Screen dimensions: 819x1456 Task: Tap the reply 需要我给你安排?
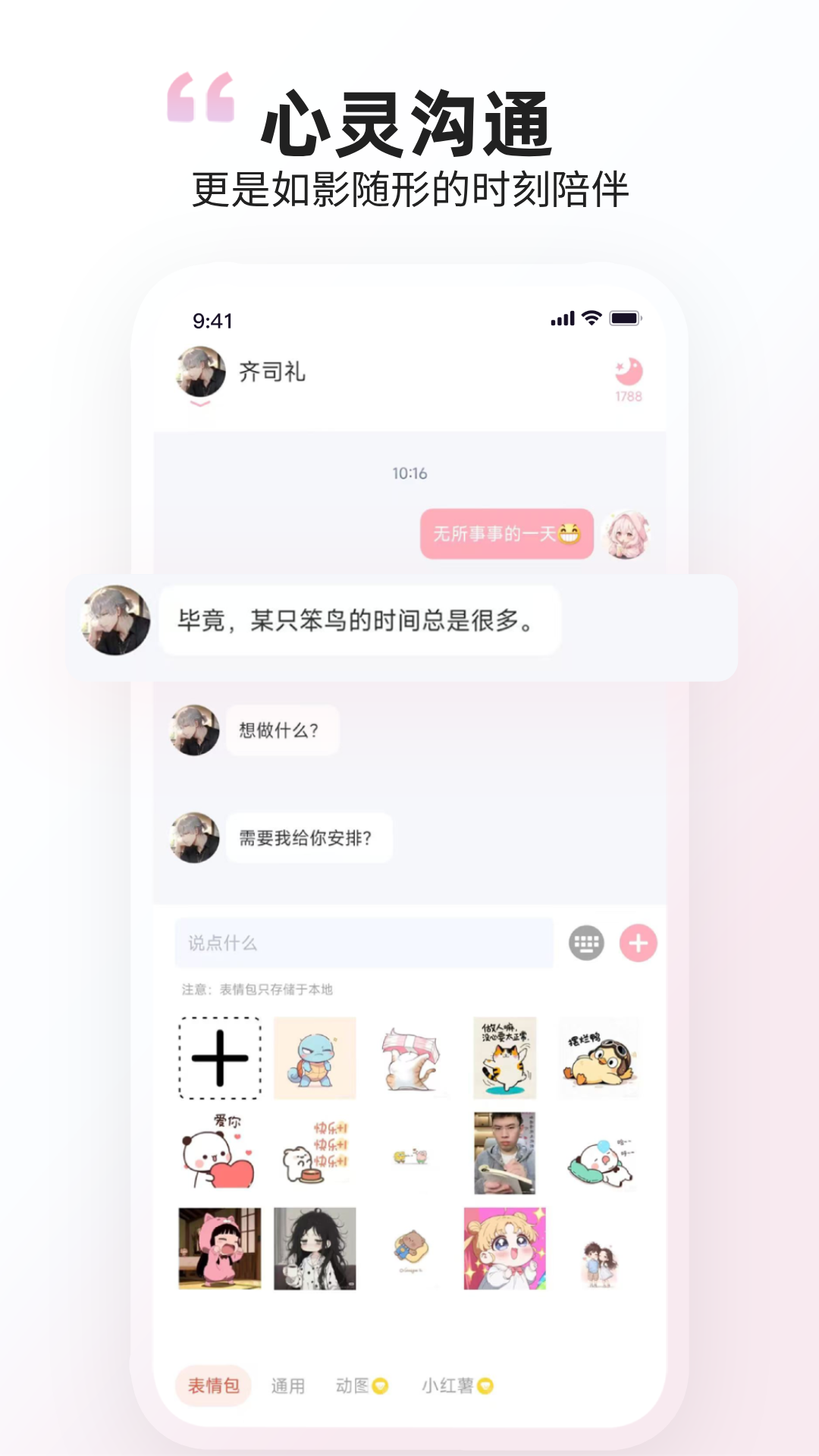(x=309, y=837)
